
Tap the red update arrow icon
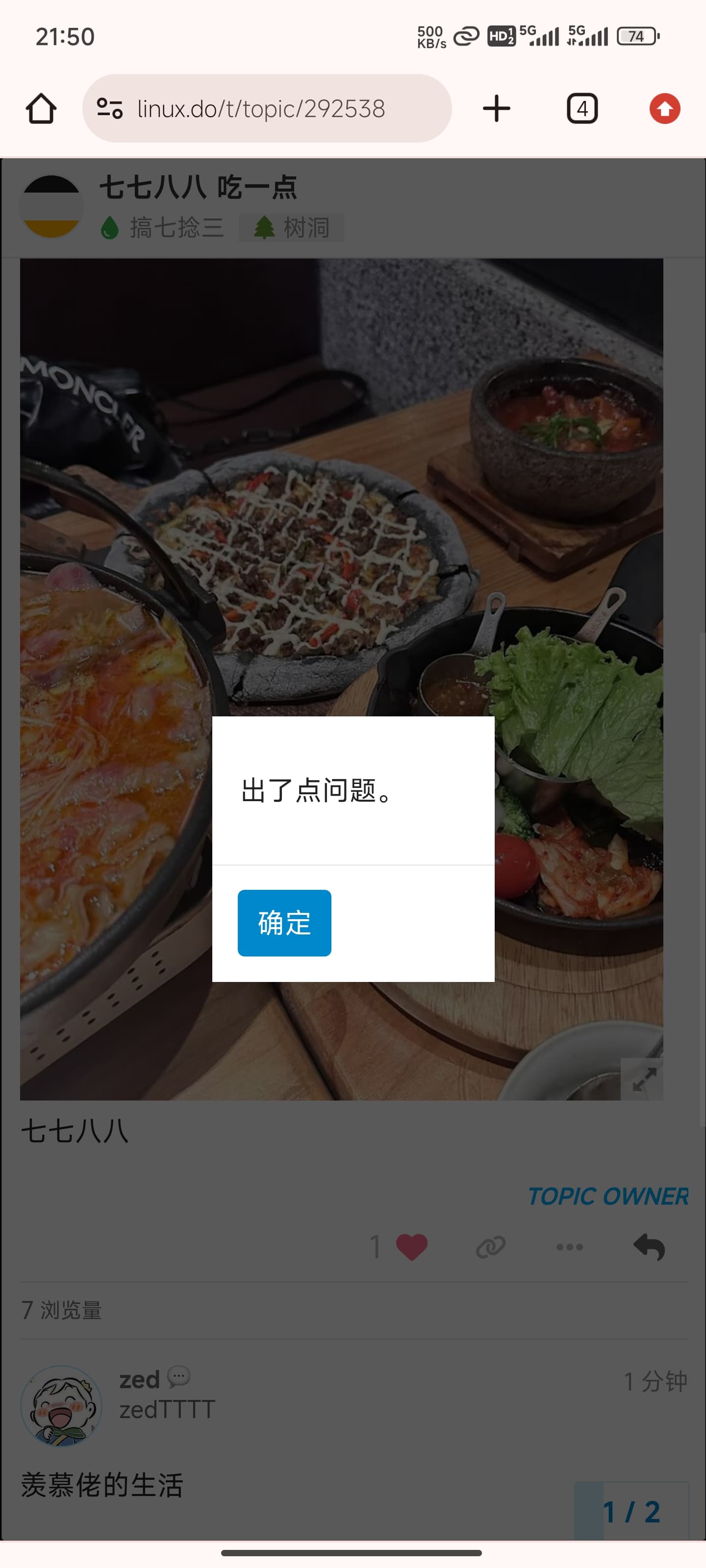(x=665, y=108)
